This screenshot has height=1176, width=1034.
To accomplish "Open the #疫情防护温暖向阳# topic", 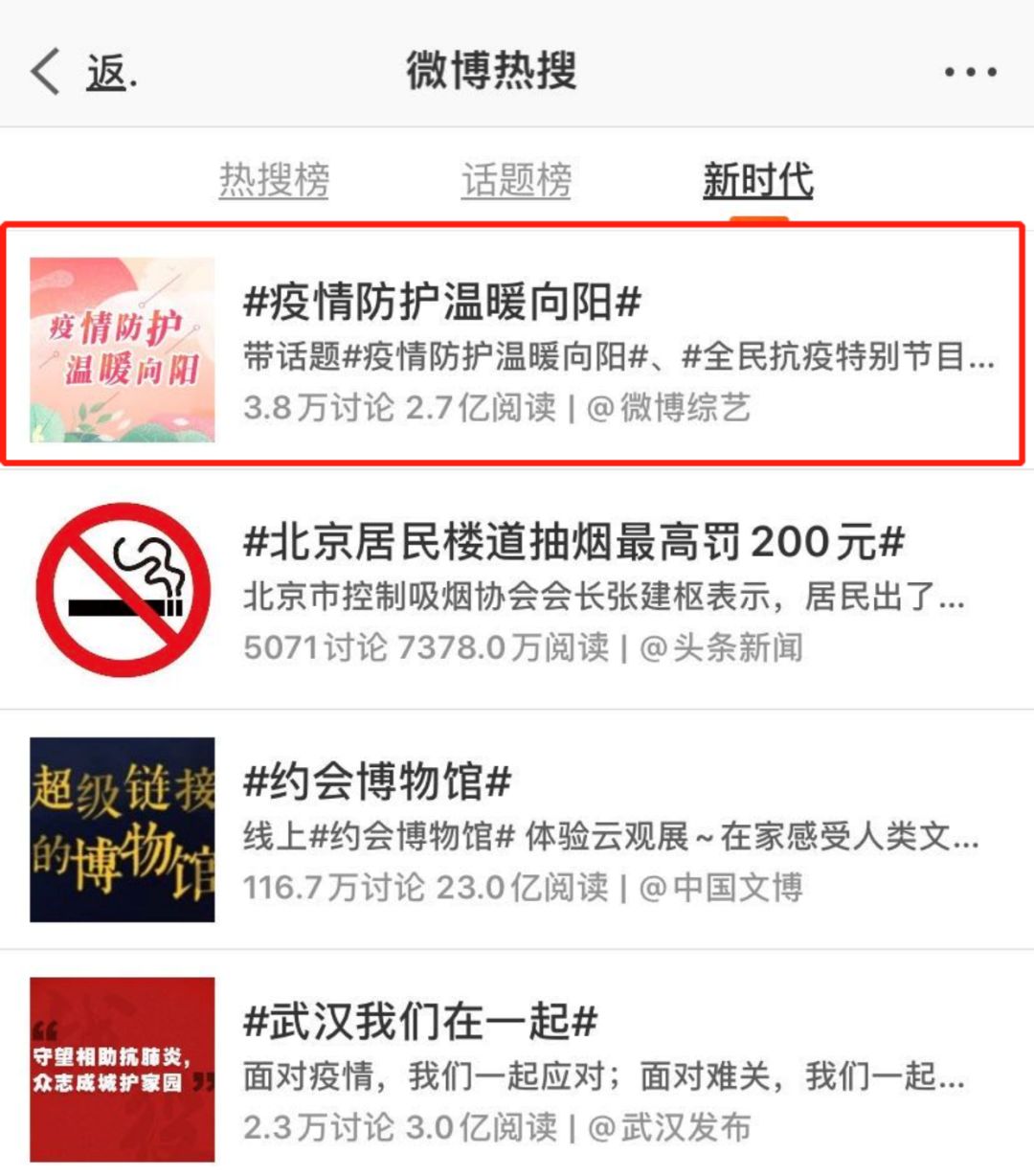I will (x=441, y=304).
